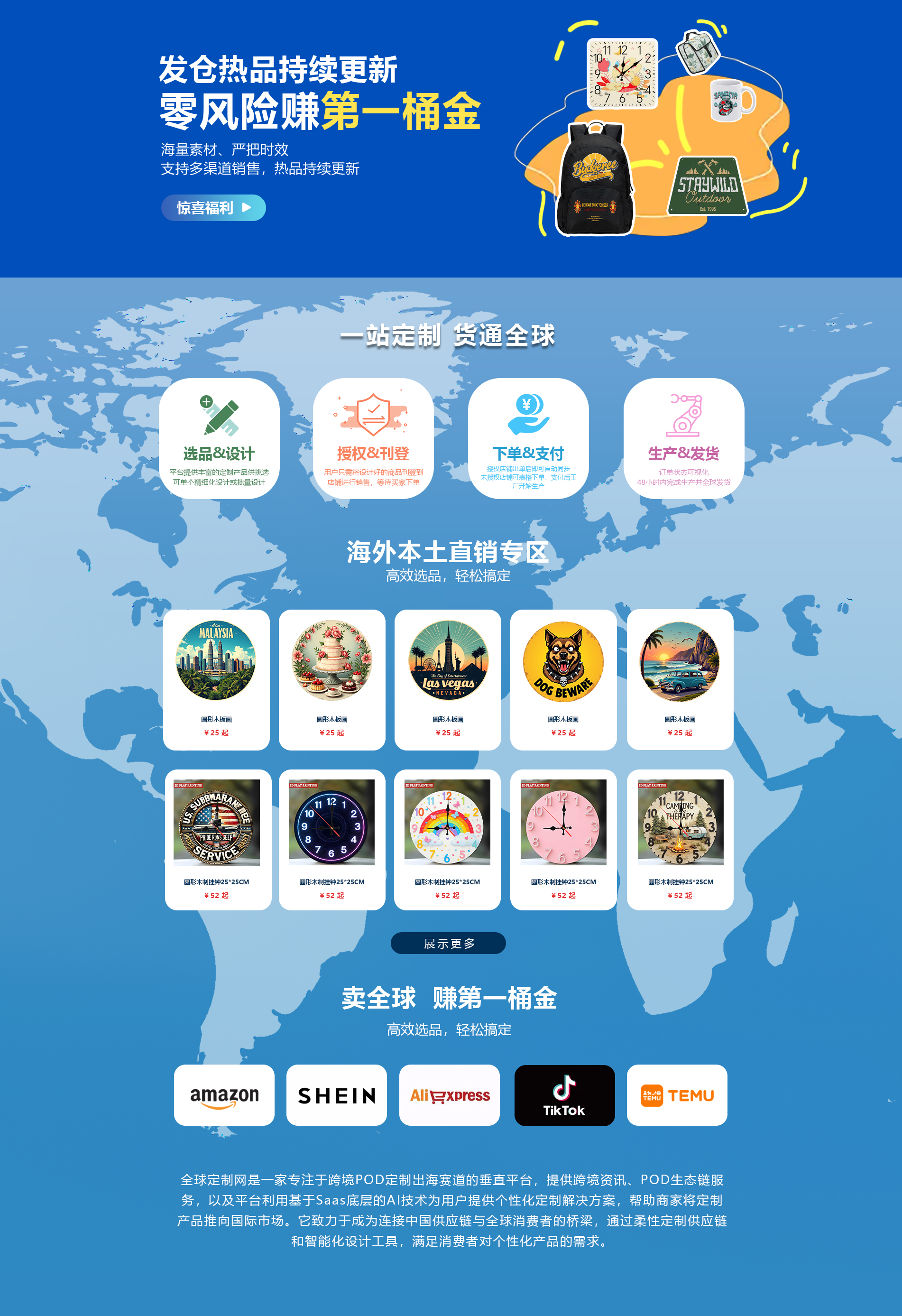View the Las Vegas 圆形木板画 product
This screenshot has height=1316, width=902.
[447, 679]
